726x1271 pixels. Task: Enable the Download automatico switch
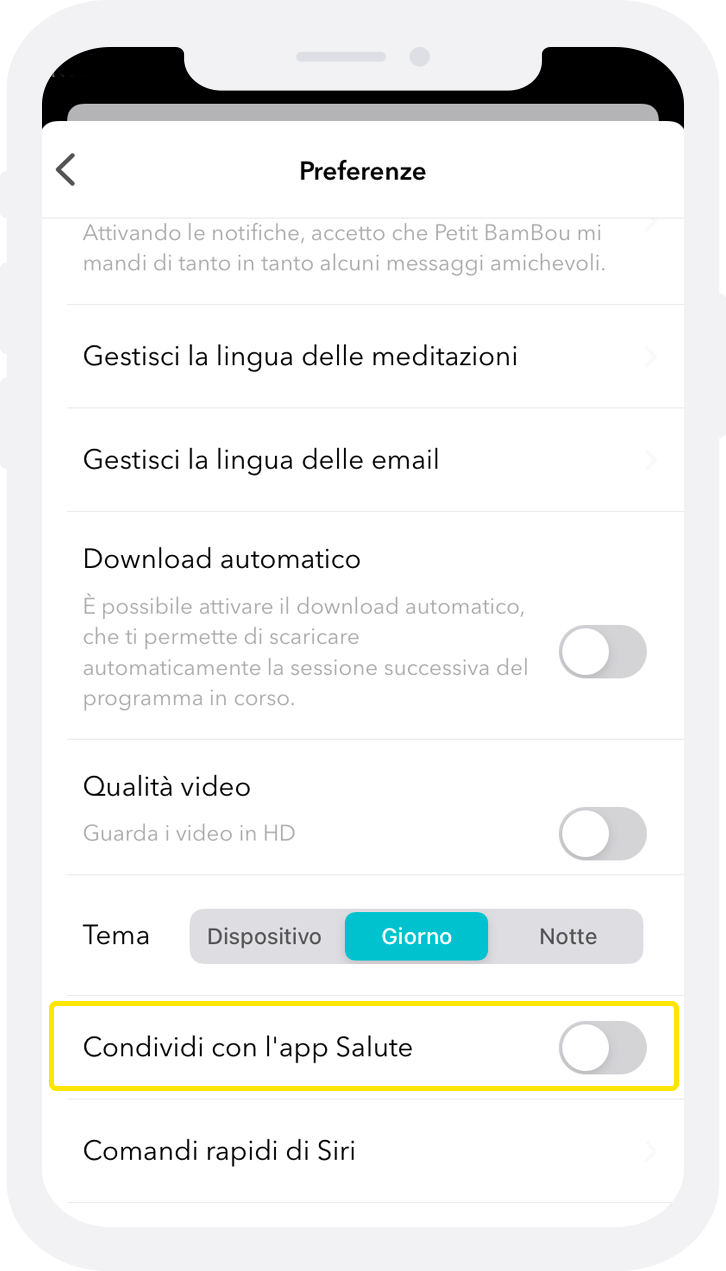(602, 652)
